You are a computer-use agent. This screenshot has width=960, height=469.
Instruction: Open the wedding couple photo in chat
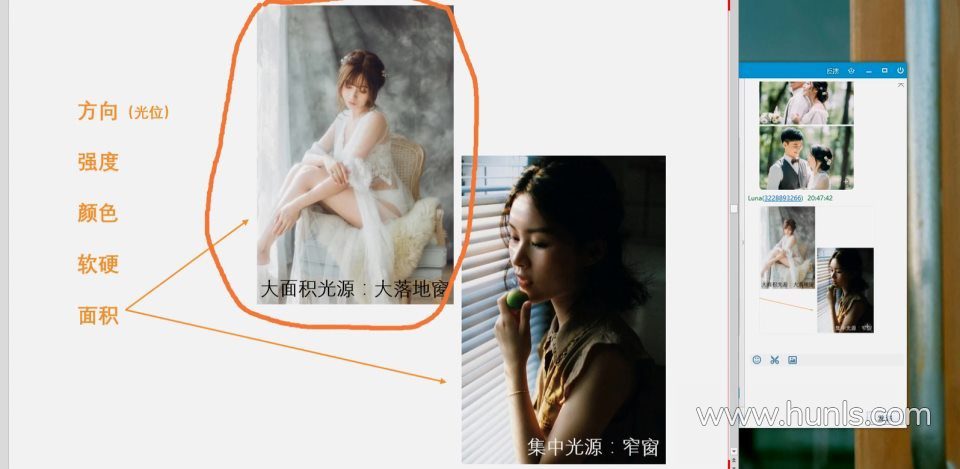point(806,157)
